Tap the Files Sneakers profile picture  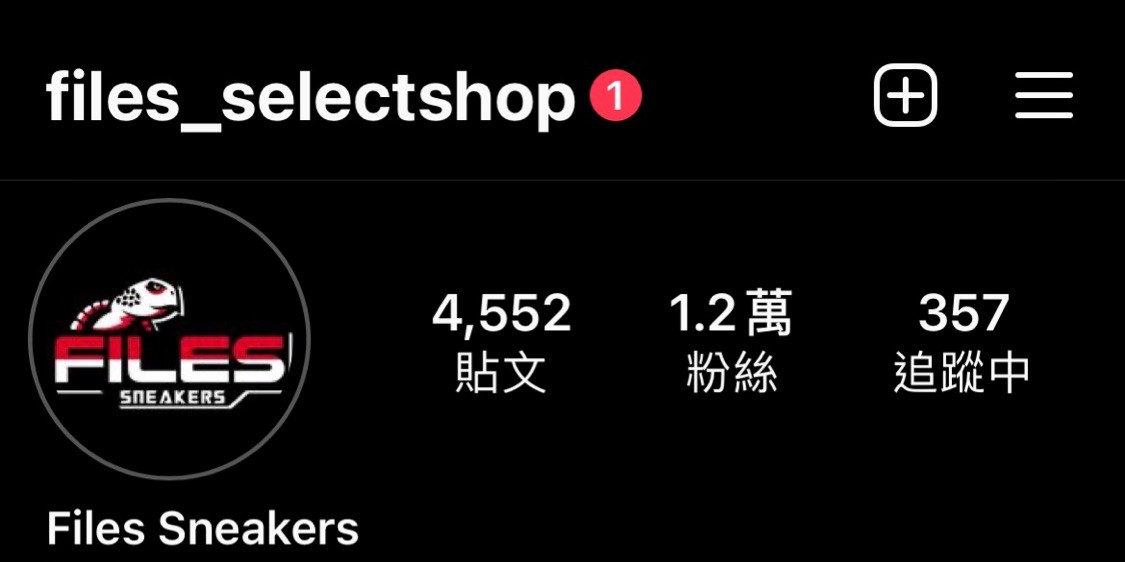(x=169, y=340)
